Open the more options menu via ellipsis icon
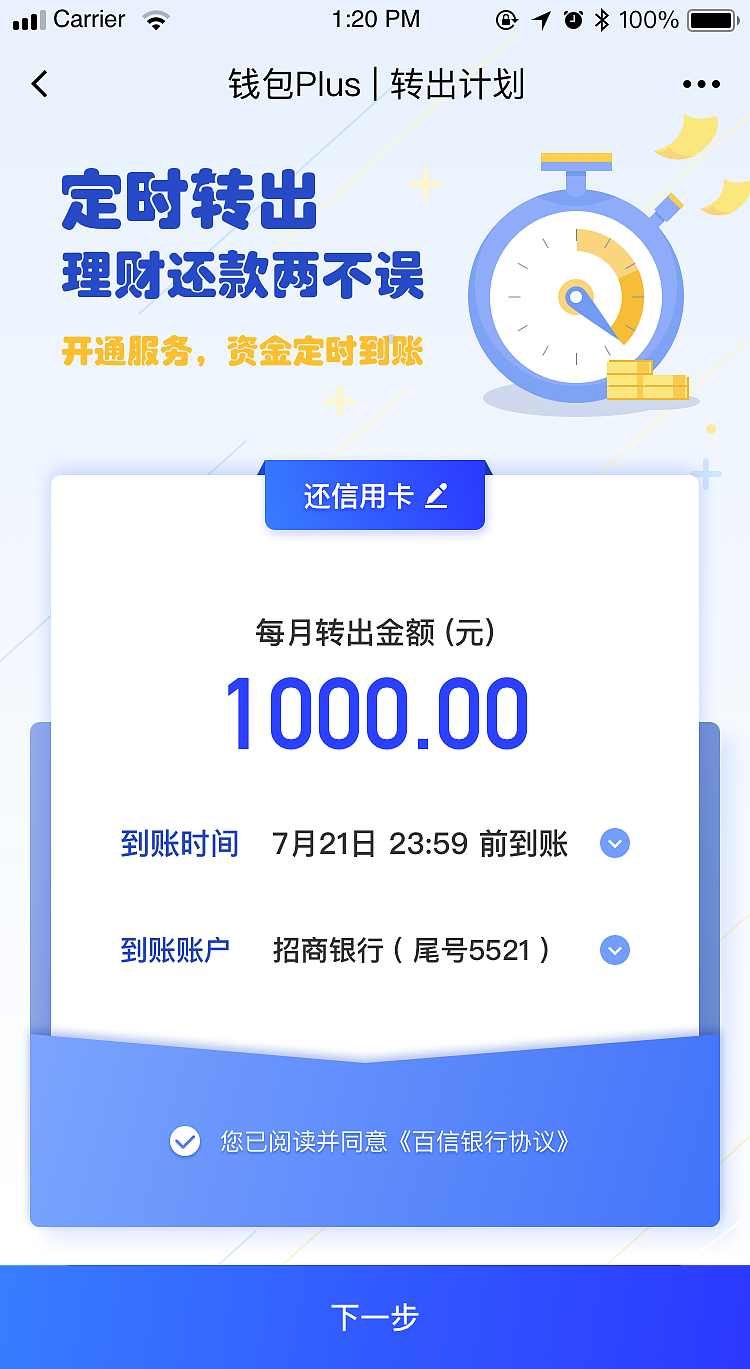Screen dimensions: 750x1369 pos(701,84)
